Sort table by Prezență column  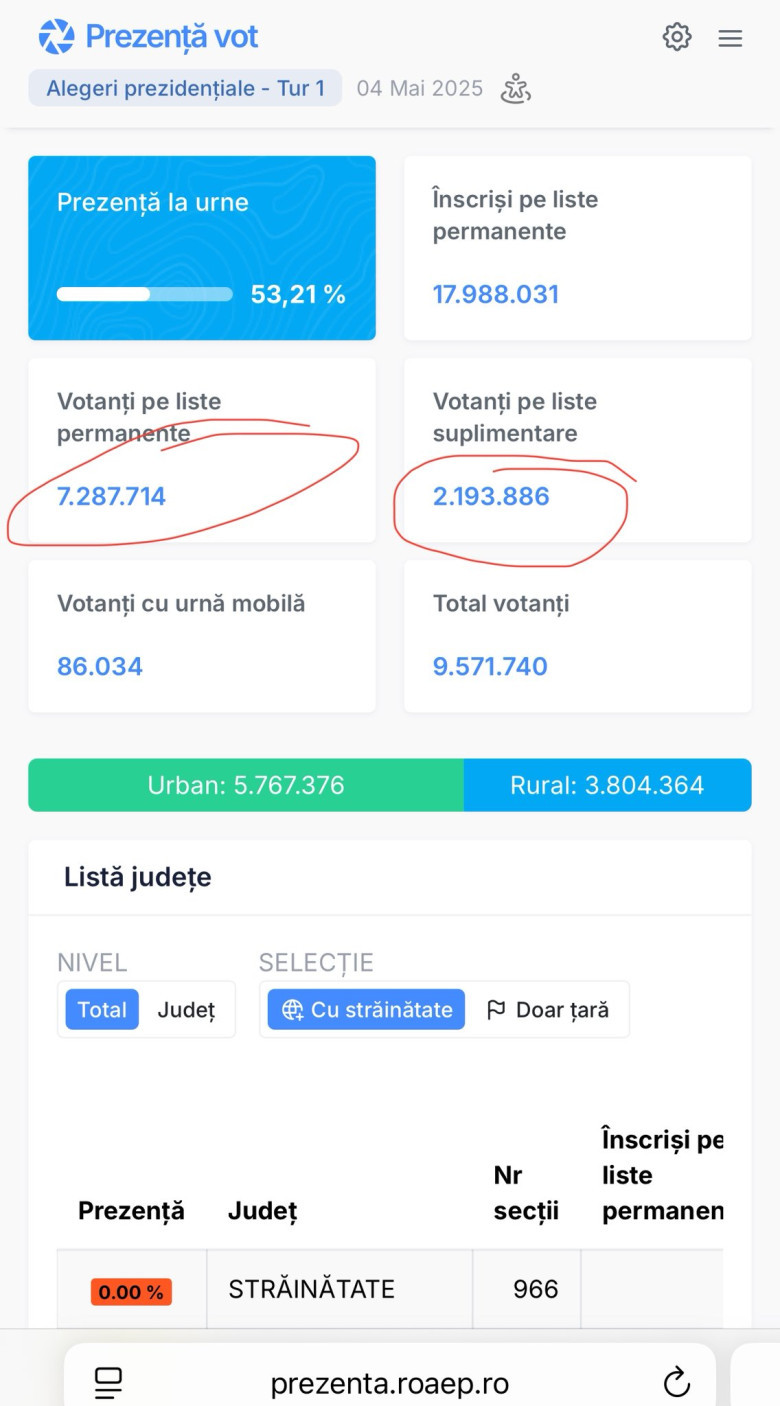click(x=131, y=1211)
